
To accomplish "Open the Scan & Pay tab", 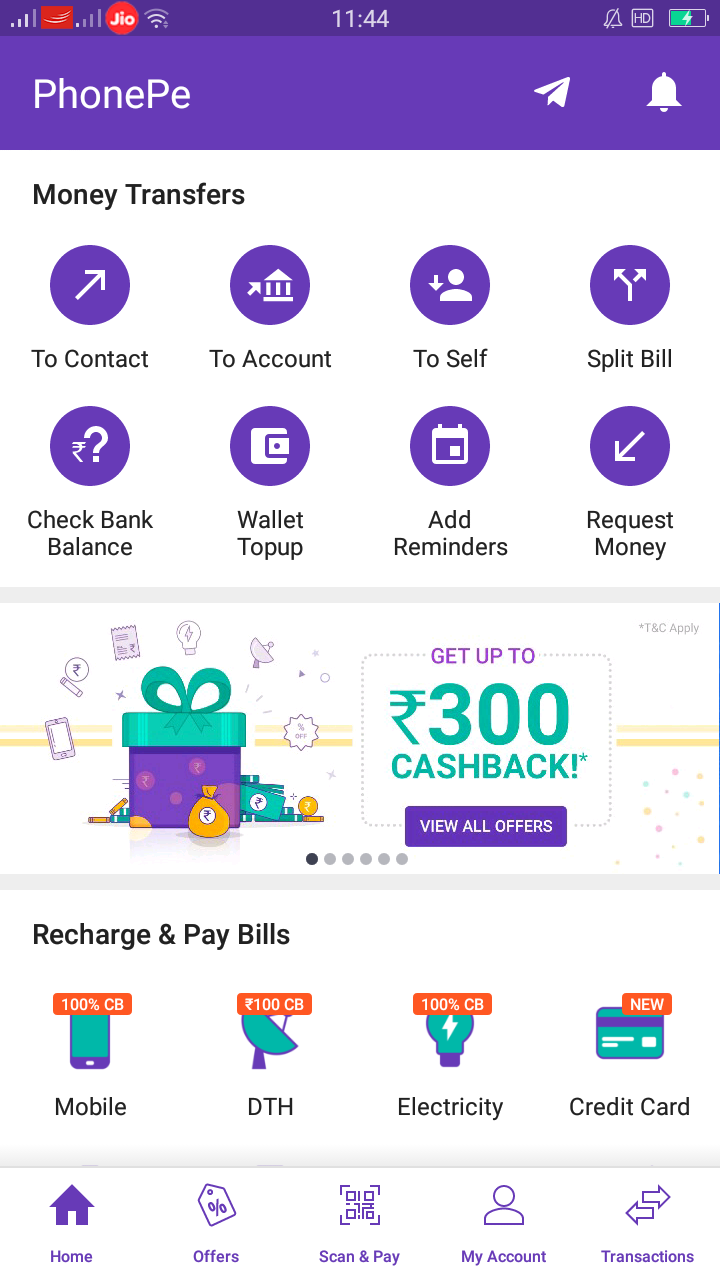I will tap(359, 1222).
